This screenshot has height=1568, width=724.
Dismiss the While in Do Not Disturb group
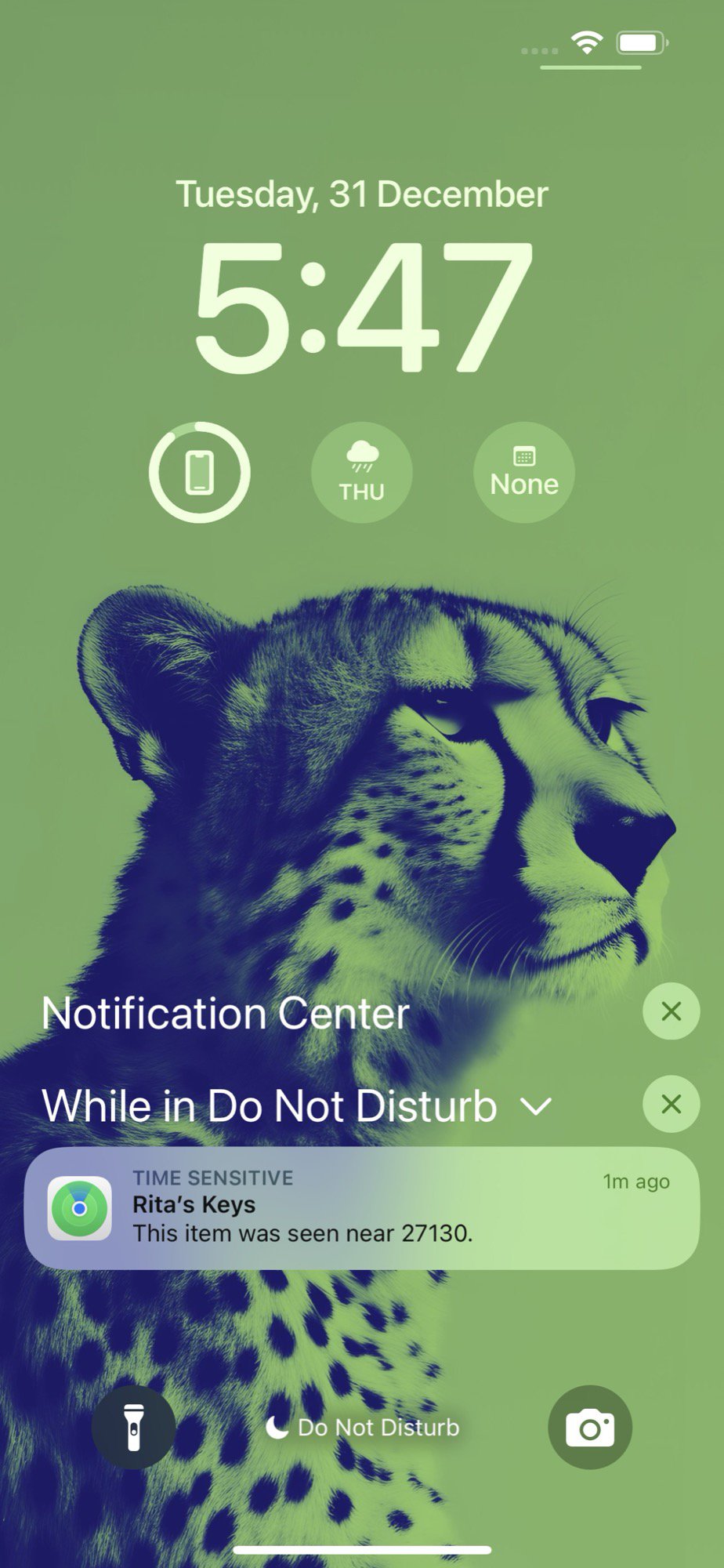(671, 1104)
